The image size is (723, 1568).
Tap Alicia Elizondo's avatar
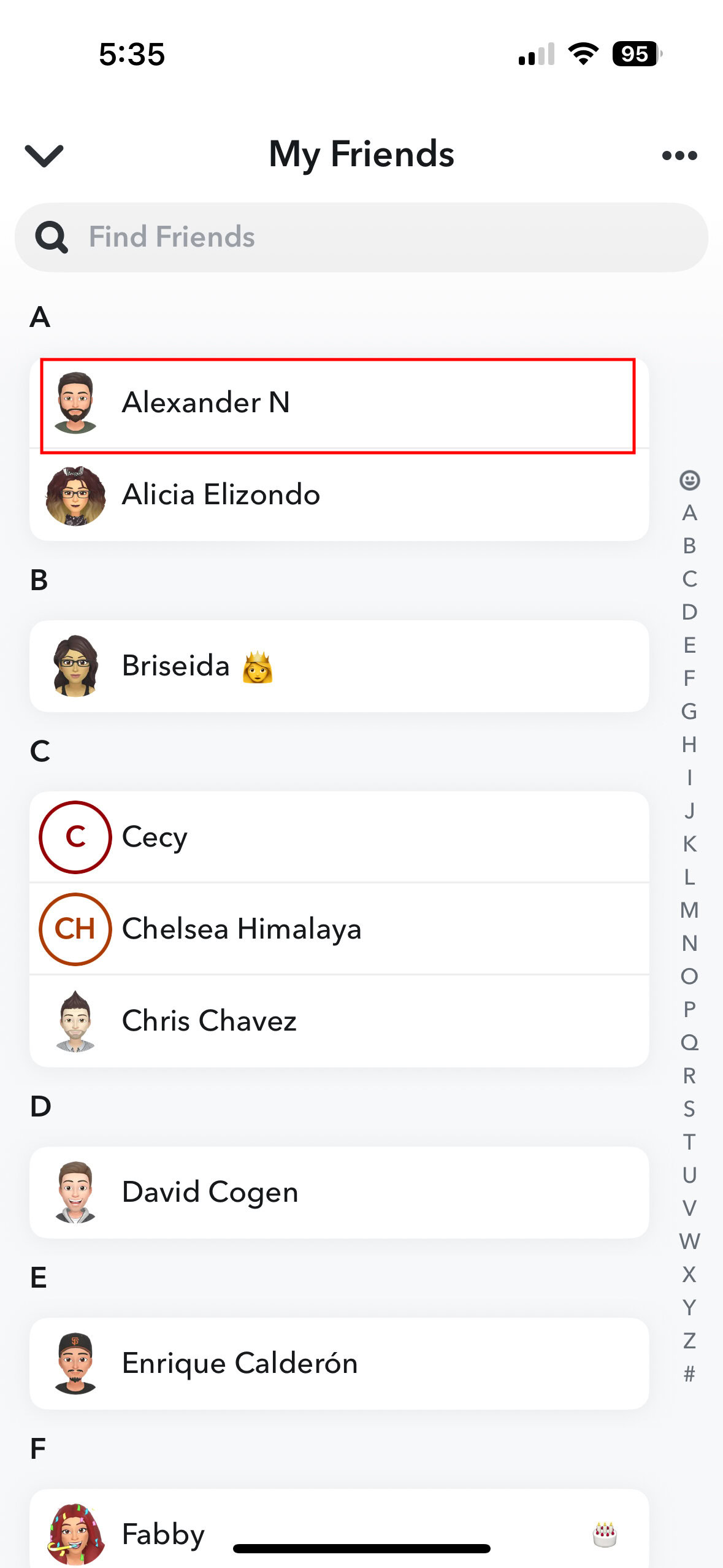tap(75, 494)
